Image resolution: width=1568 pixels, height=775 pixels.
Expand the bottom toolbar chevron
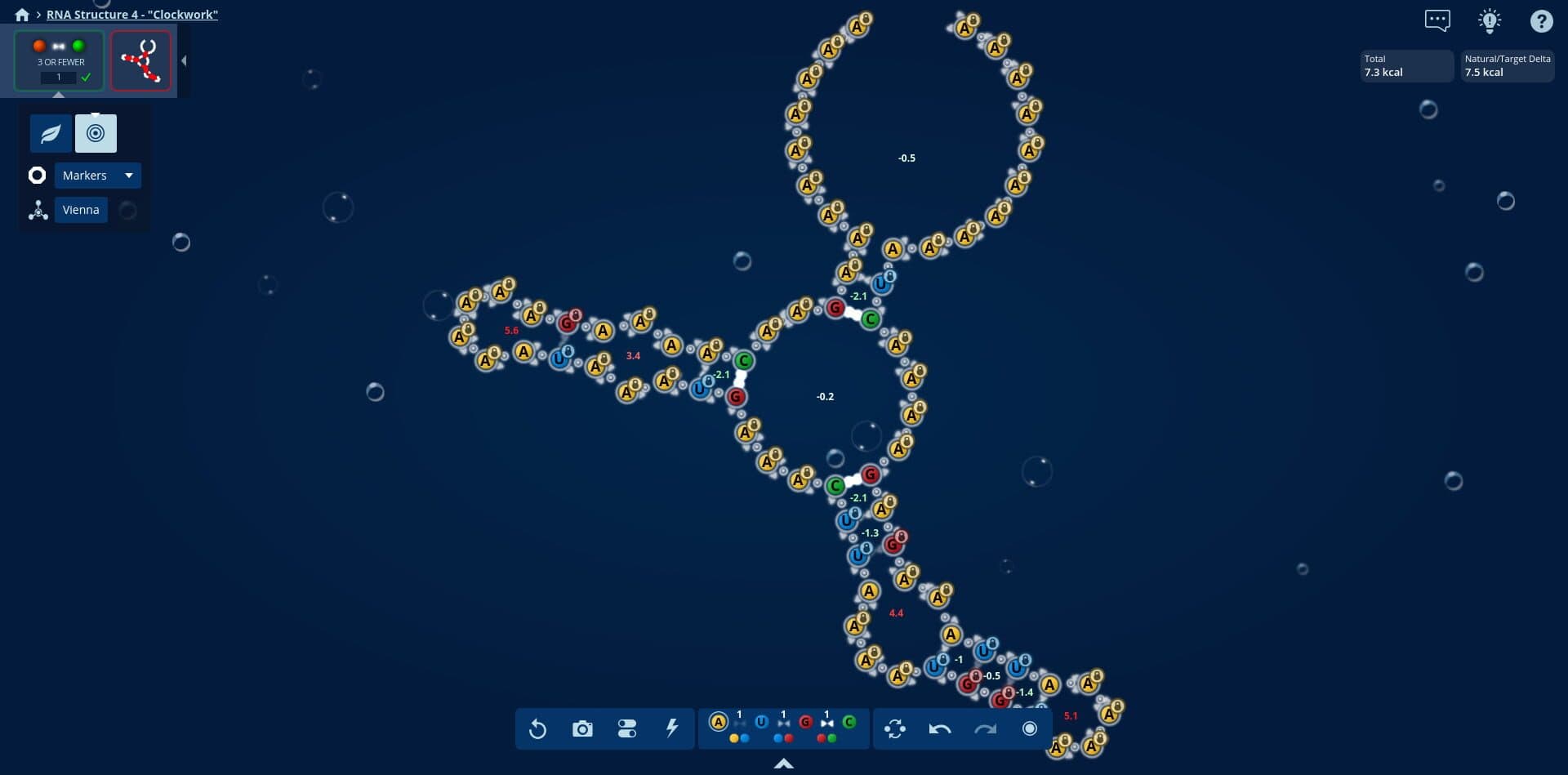(x=783, y=764)
